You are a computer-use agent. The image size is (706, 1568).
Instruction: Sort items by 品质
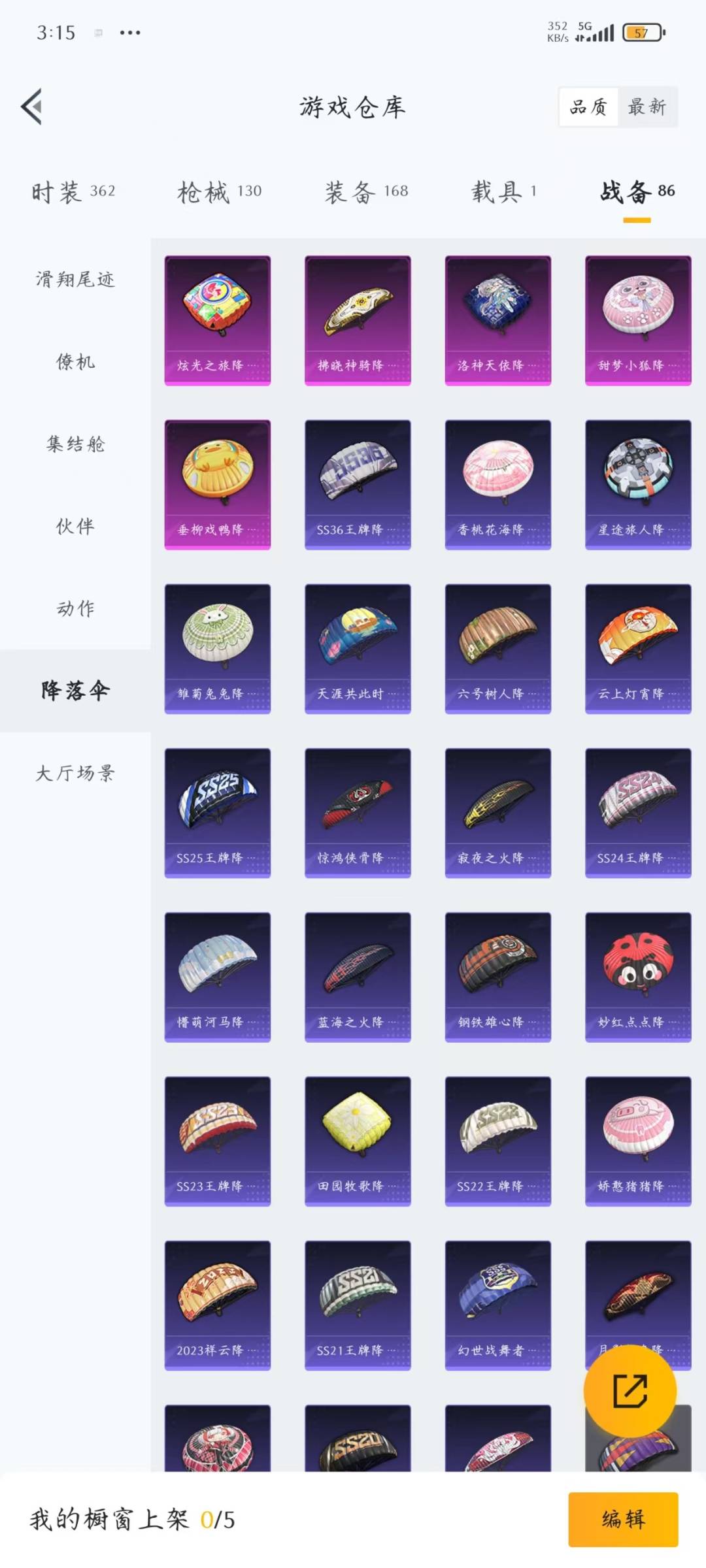coord(588,106)
